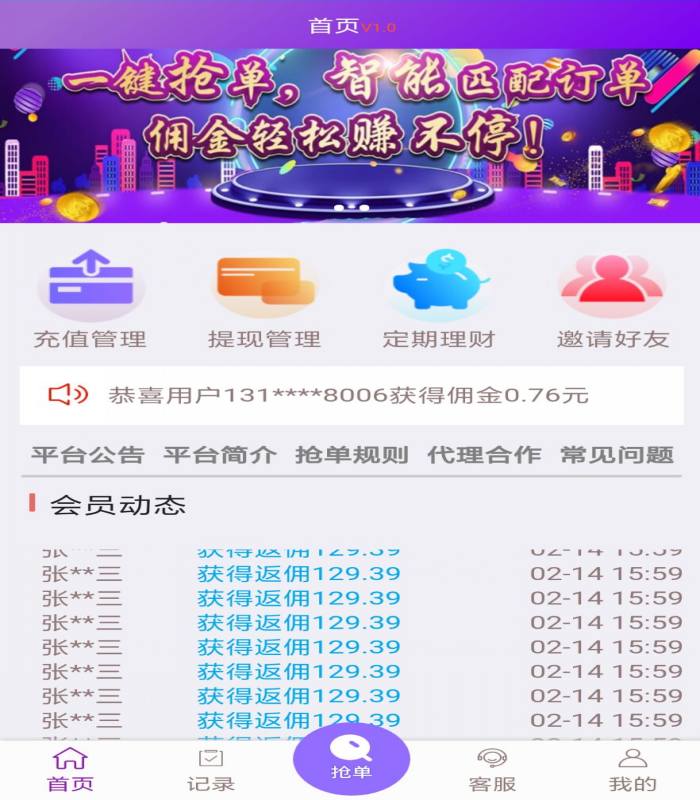Open 提现管理 withdrawal management
This screenshot has width=700, height=800.
click(264, 300)
